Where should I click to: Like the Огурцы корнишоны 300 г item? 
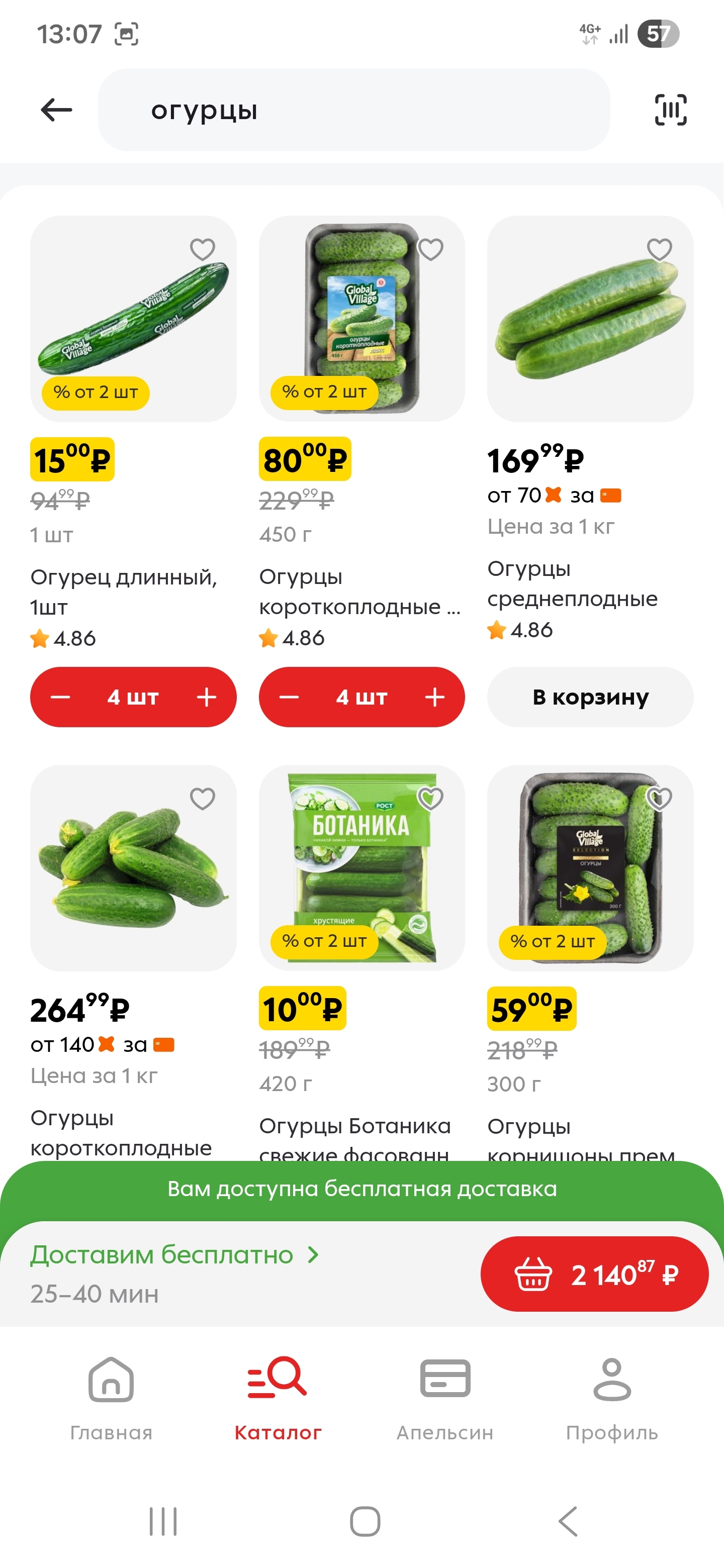click(x=660, y=799)
